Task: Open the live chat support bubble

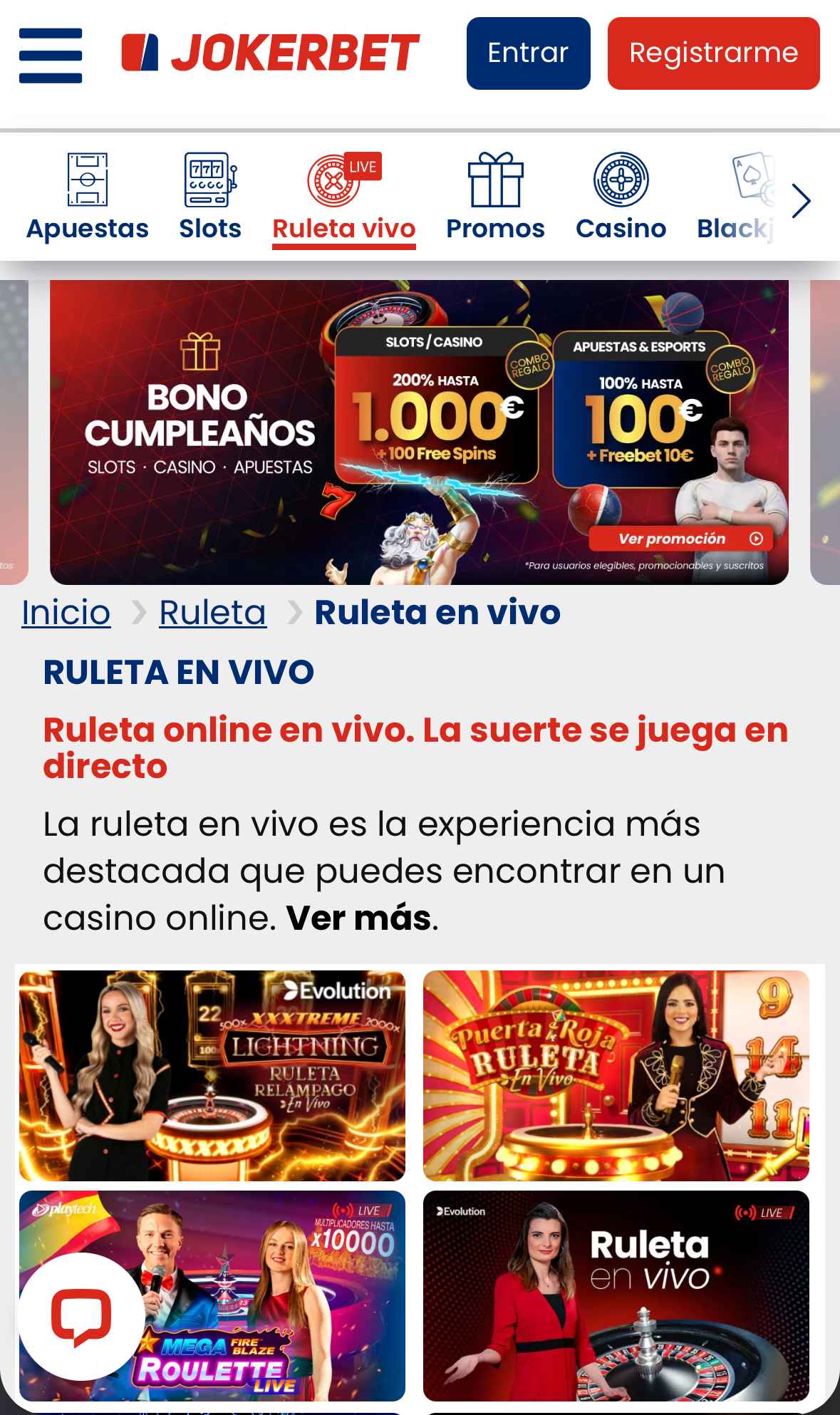Action: pyautogui.click(x=81, y=1317)
